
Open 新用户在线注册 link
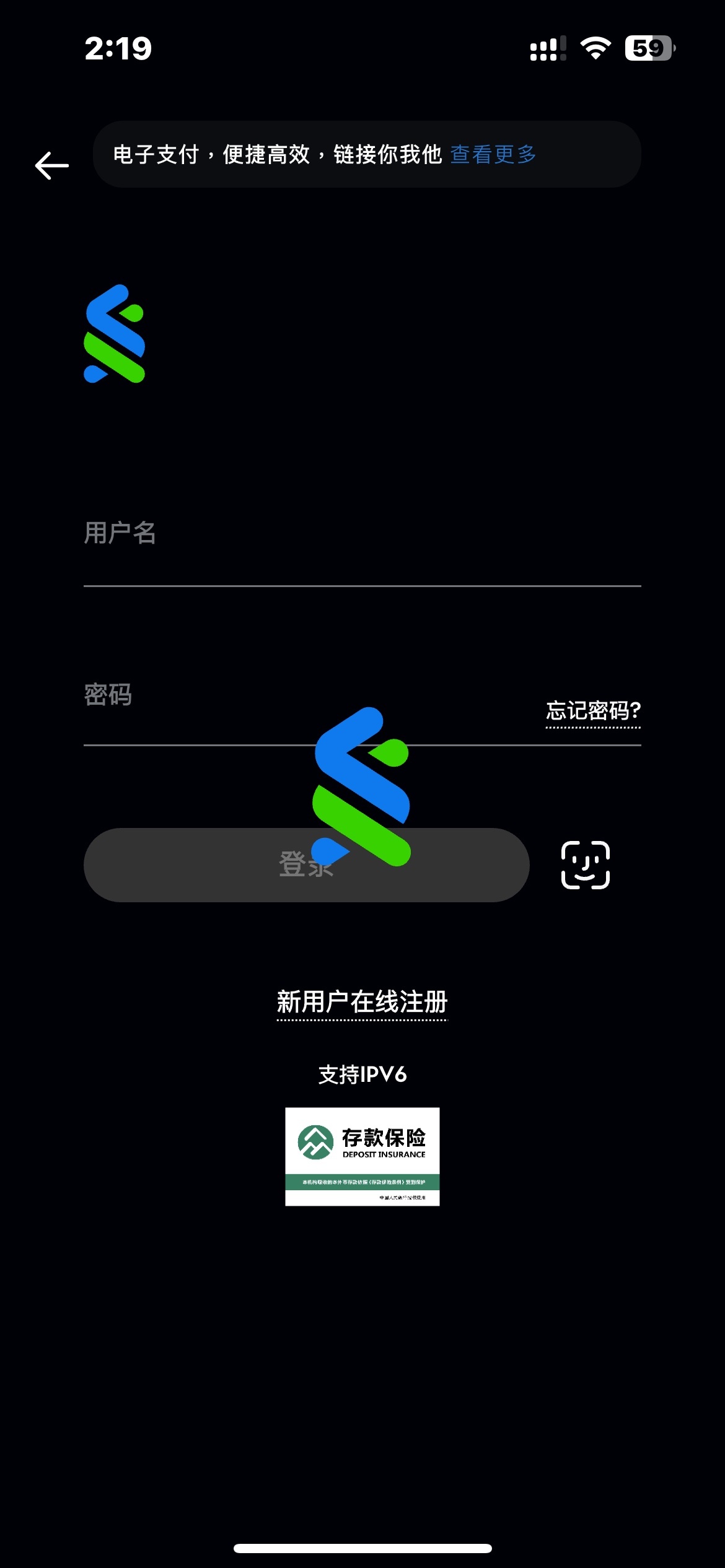[362, 1001]
